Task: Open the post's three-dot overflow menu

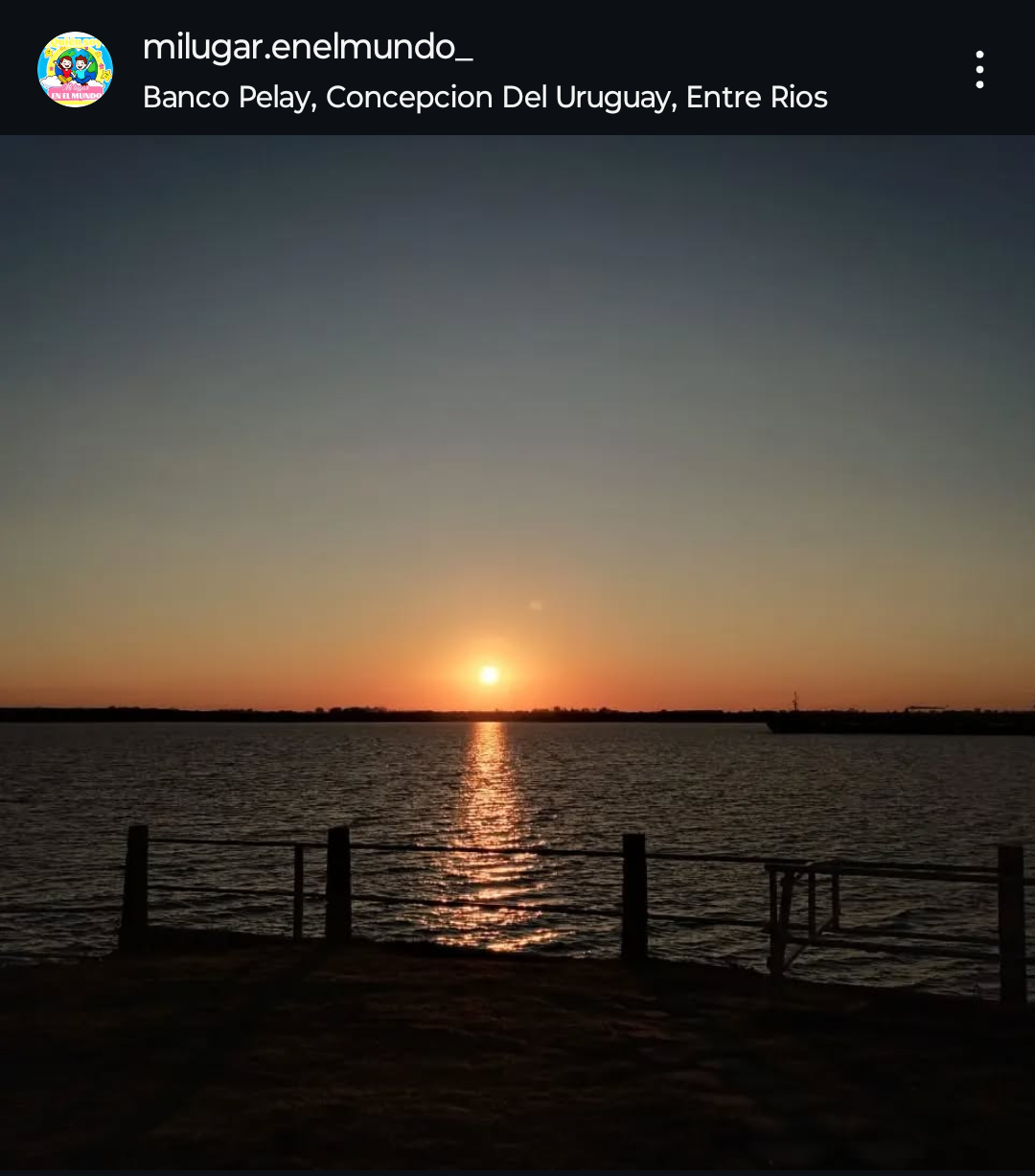Action: point(978,70)
